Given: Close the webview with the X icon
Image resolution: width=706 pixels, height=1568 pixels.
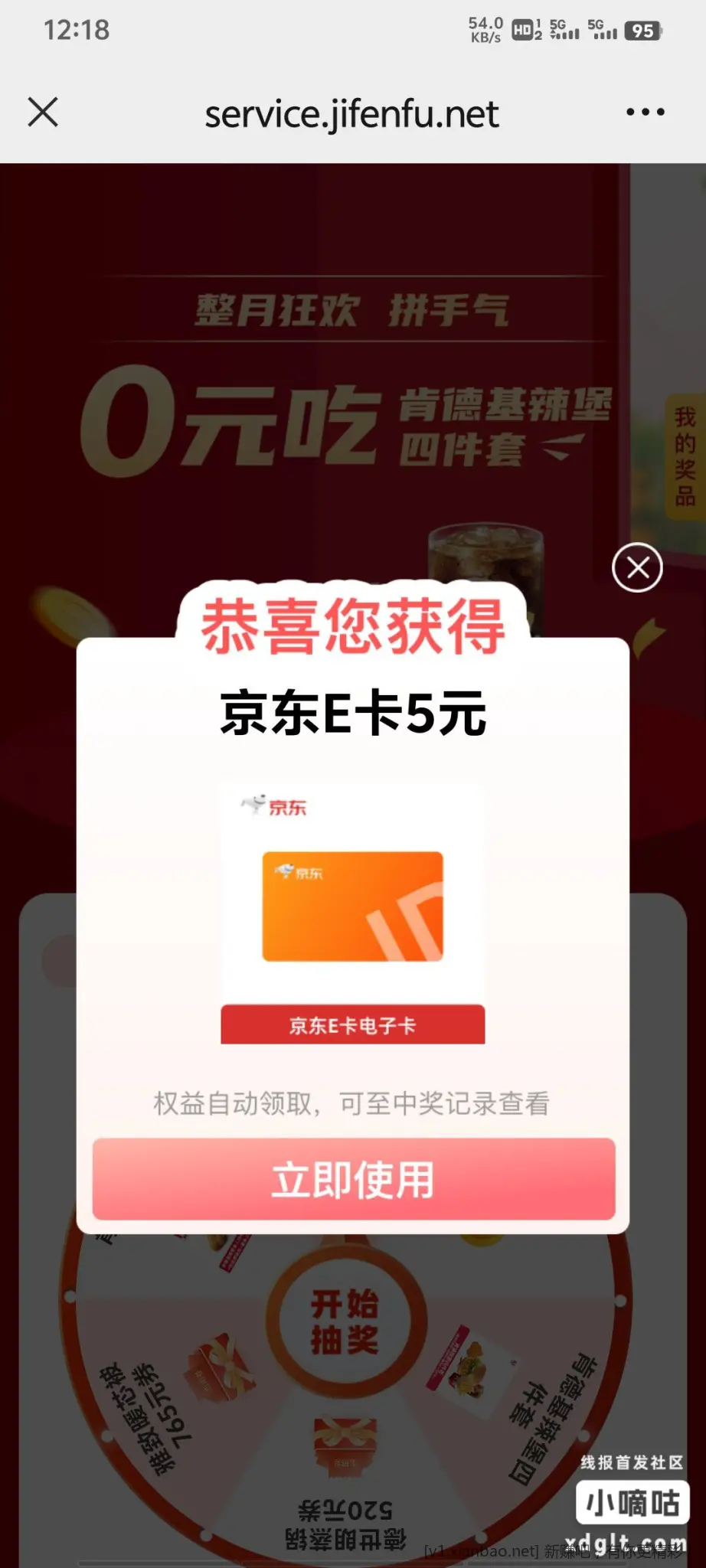Looking at the screenshot, I should (43, 113).
